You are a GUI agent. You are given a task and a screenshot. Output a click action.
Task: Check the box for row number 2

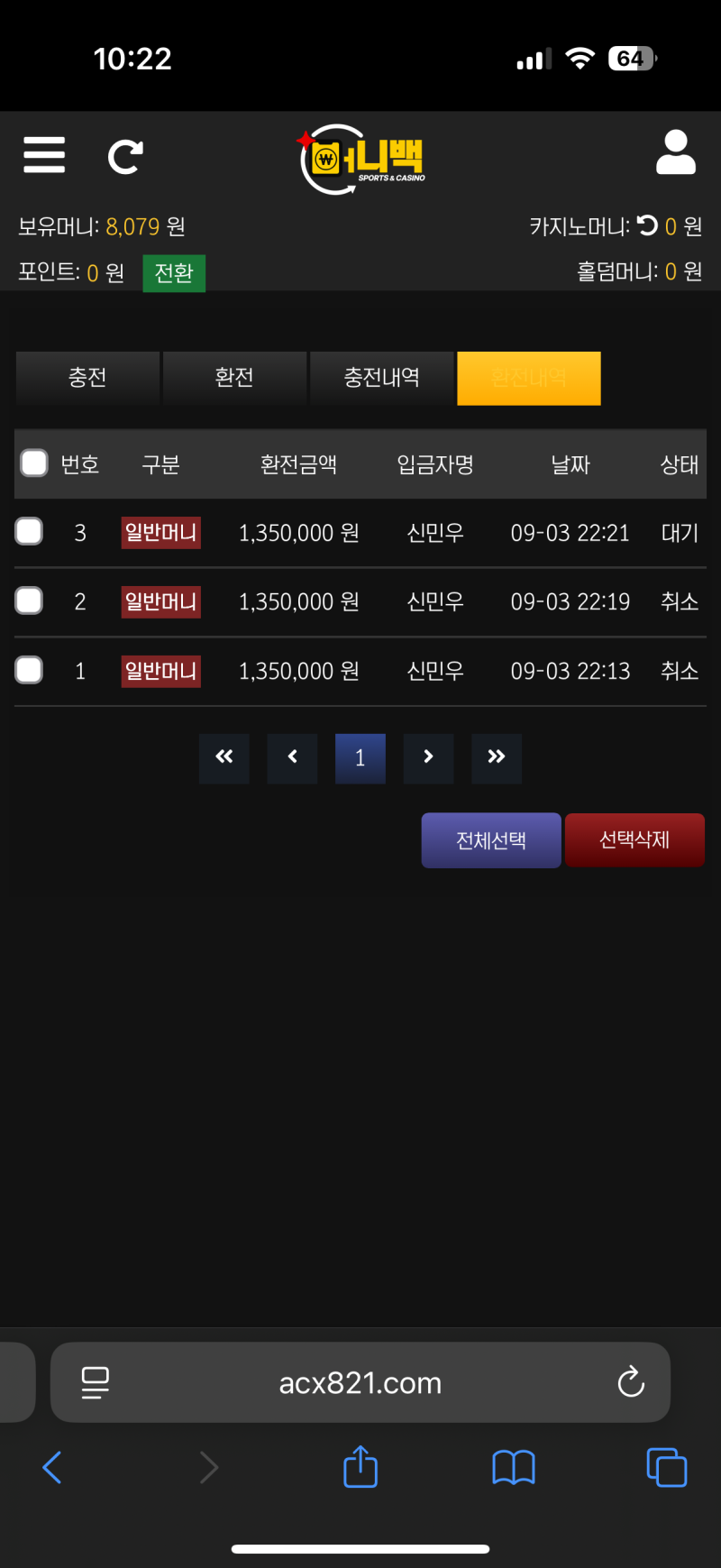(x=29, y=601)
